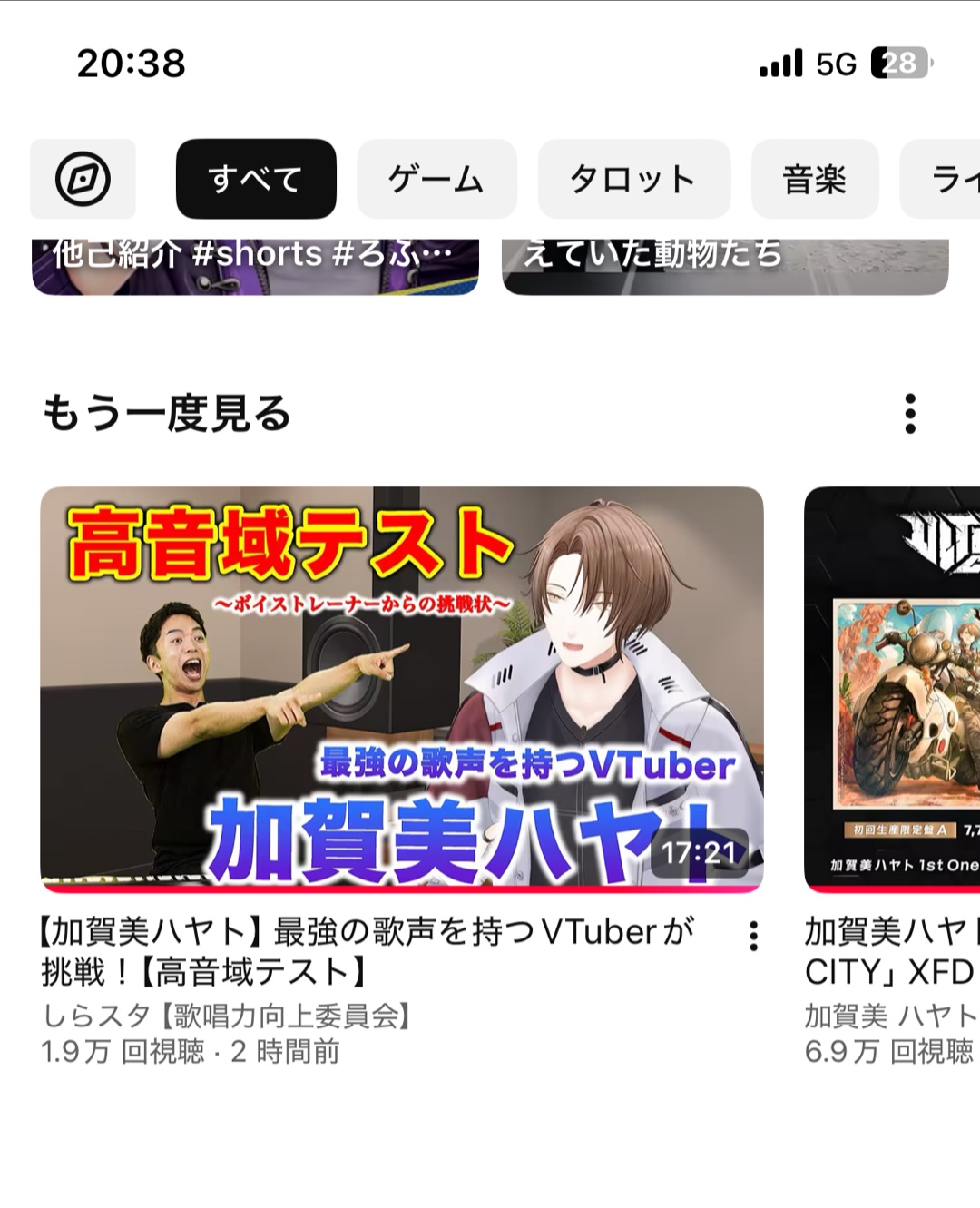Image resolution: width=980 pixels, height=1208 pixels.
Task: Open the 動物たち short video
Action: (x=724, y=265)
